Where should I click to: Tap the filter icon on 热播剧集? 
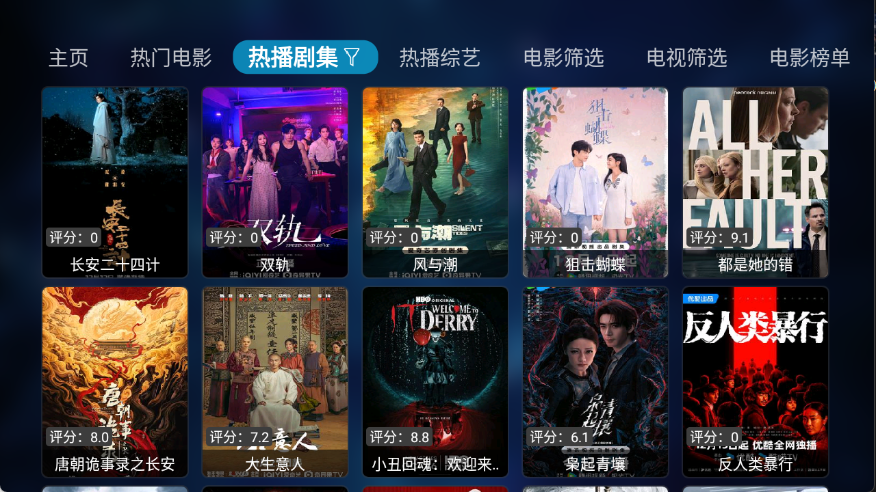coord(352,58)
